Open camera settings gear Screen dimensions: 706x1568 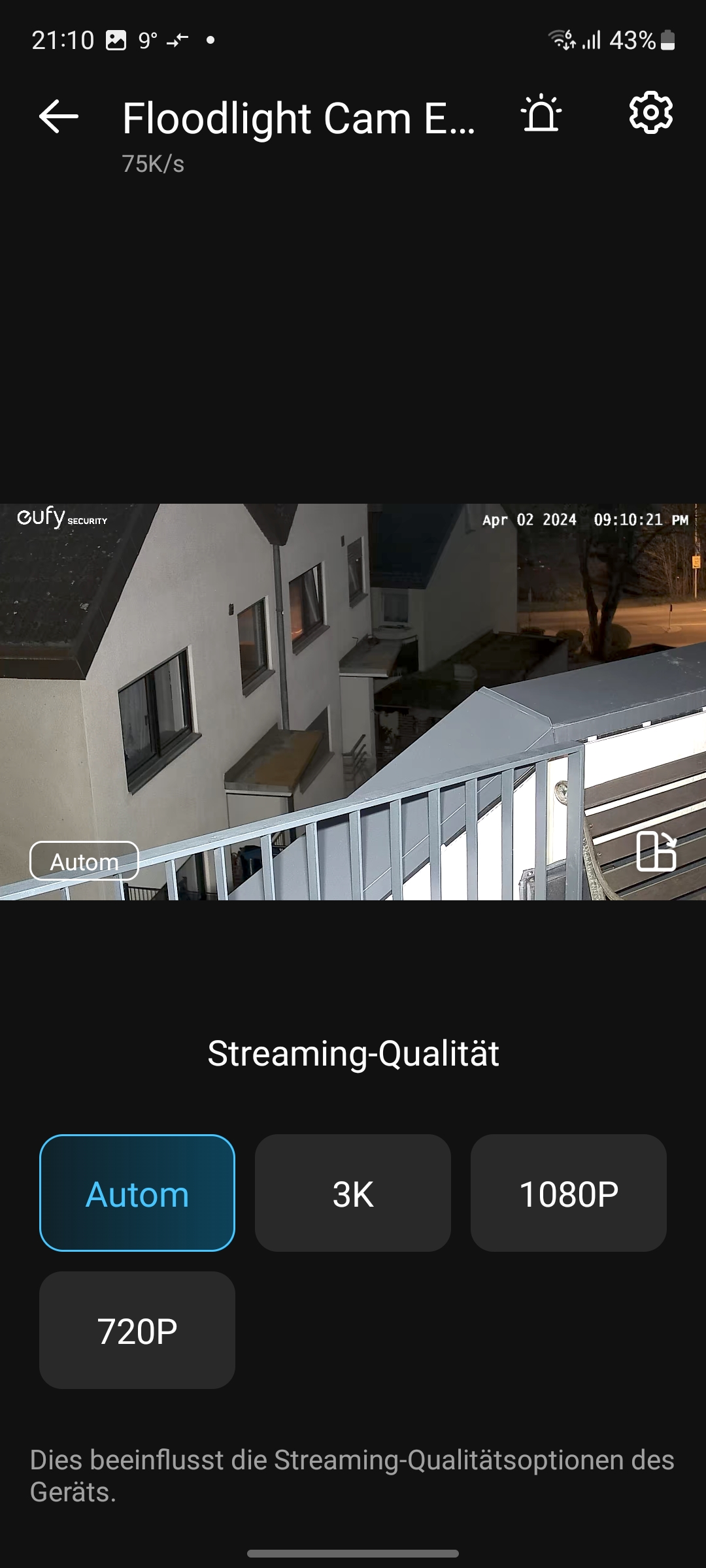point(650,114)
